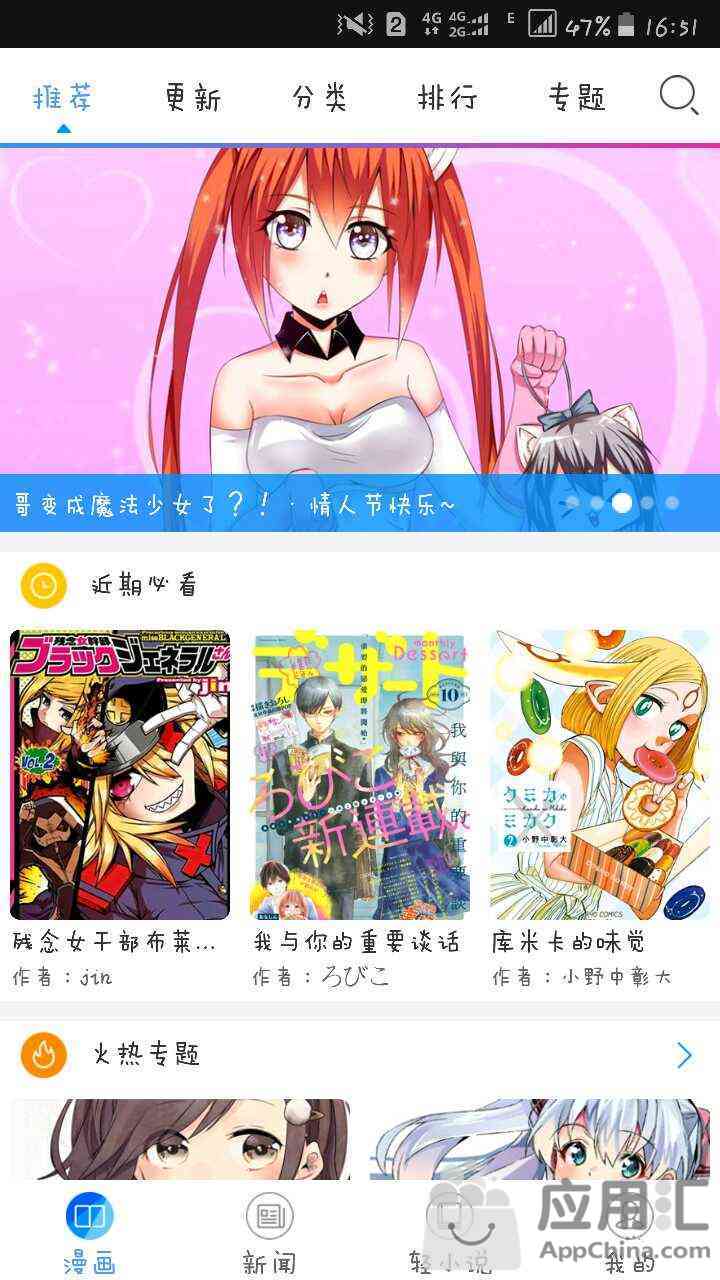Select 漫画 in bottom navigation
The image size is (720, 1280).
coord(90,1234)
